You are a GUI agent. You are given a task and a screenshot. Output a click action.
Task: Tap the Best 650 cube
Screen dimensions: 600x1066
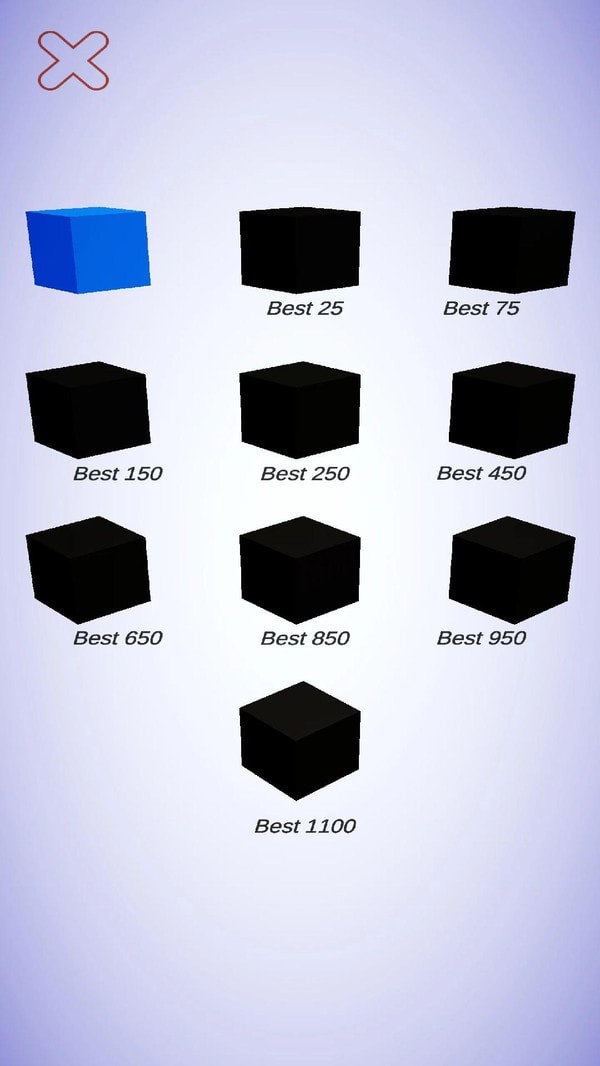tap(88, 570)
